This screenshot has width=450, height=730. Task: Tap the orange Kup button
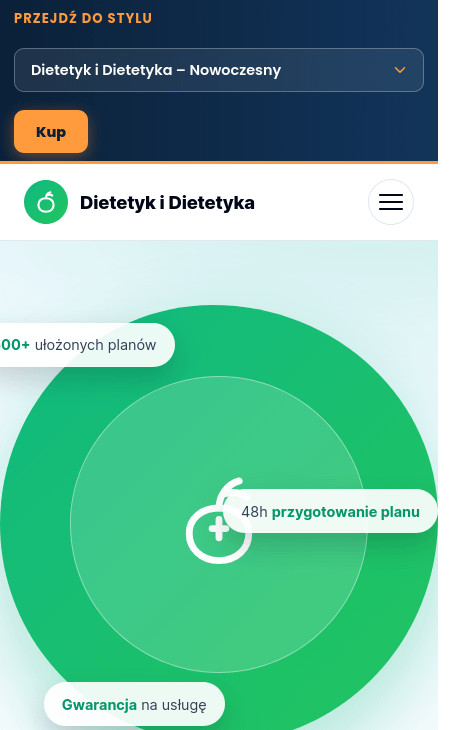[x=51, y=132]
